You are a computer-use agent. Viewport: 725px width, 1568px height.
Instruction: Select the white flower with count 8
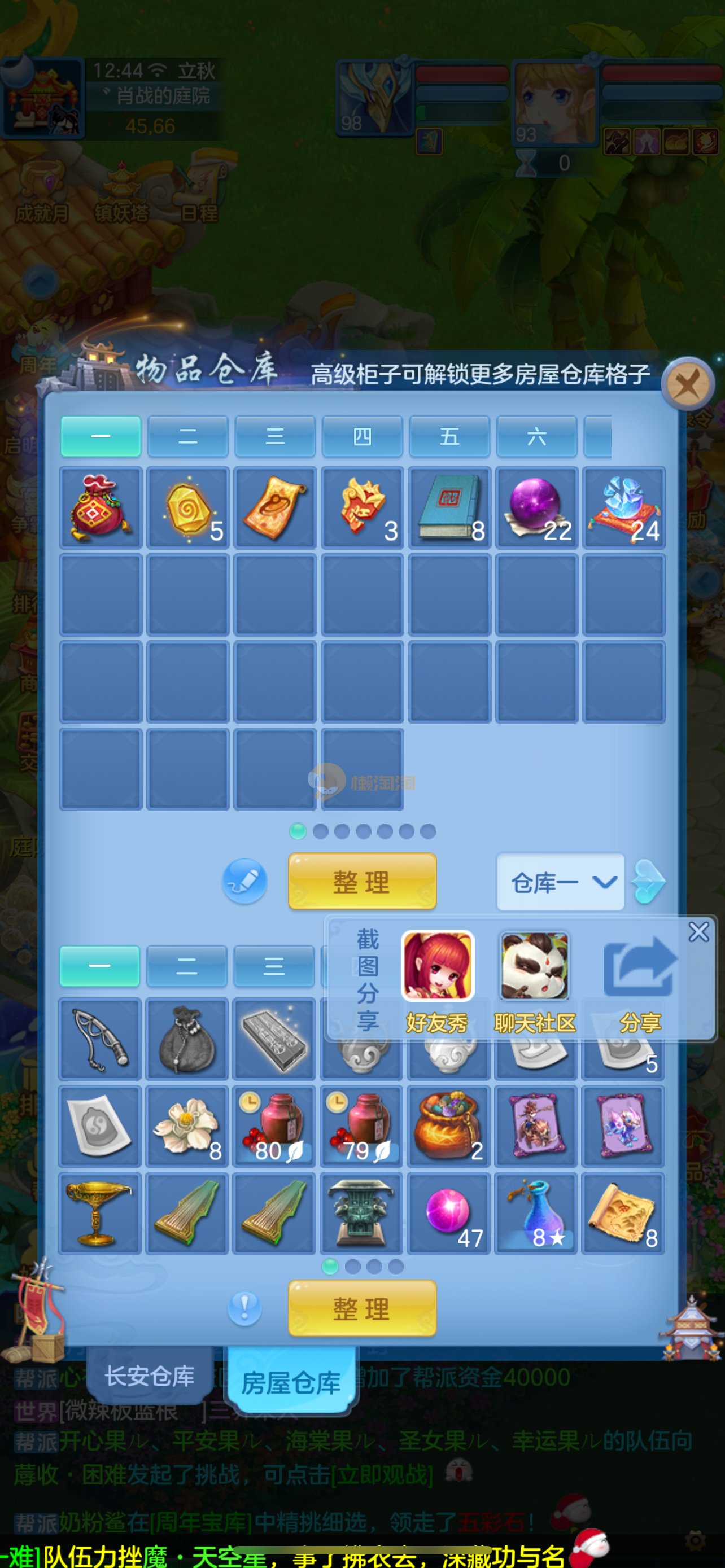187,1126
